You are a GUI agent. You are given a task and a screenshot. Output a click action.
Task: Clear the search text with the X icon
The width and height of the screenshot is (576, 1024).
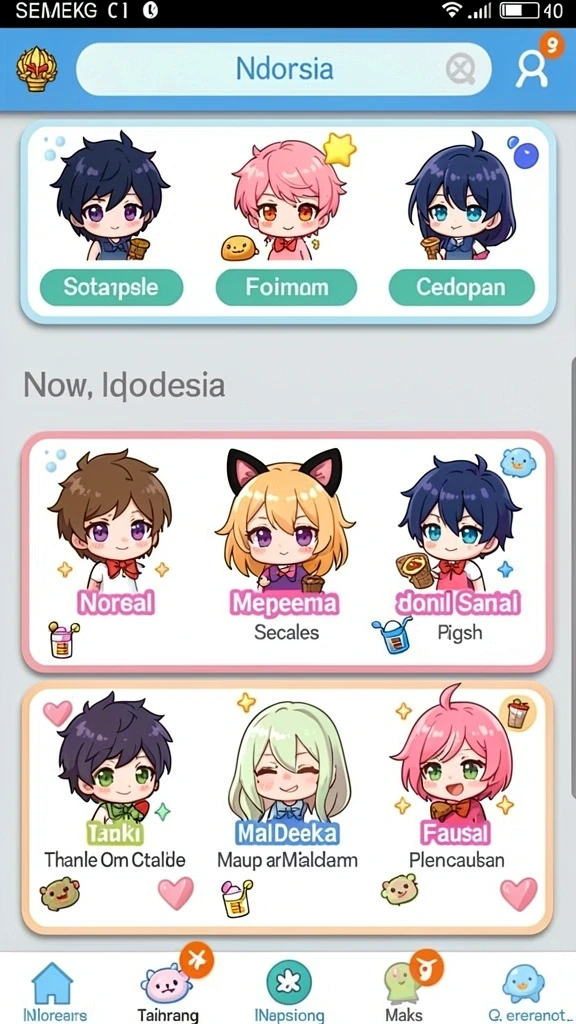pyautogui.click(x=462, y=69)
